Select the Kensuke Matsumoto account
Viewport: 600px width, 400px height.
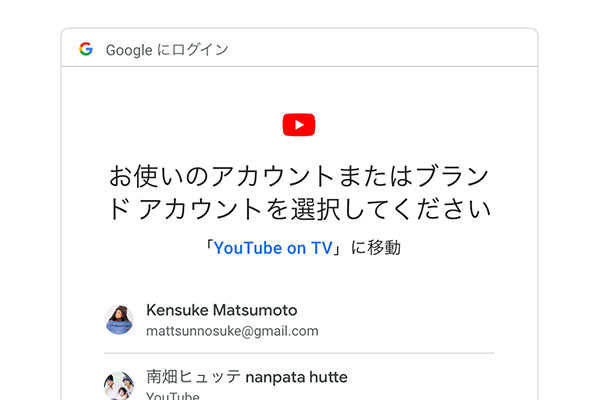coord(222,320)
